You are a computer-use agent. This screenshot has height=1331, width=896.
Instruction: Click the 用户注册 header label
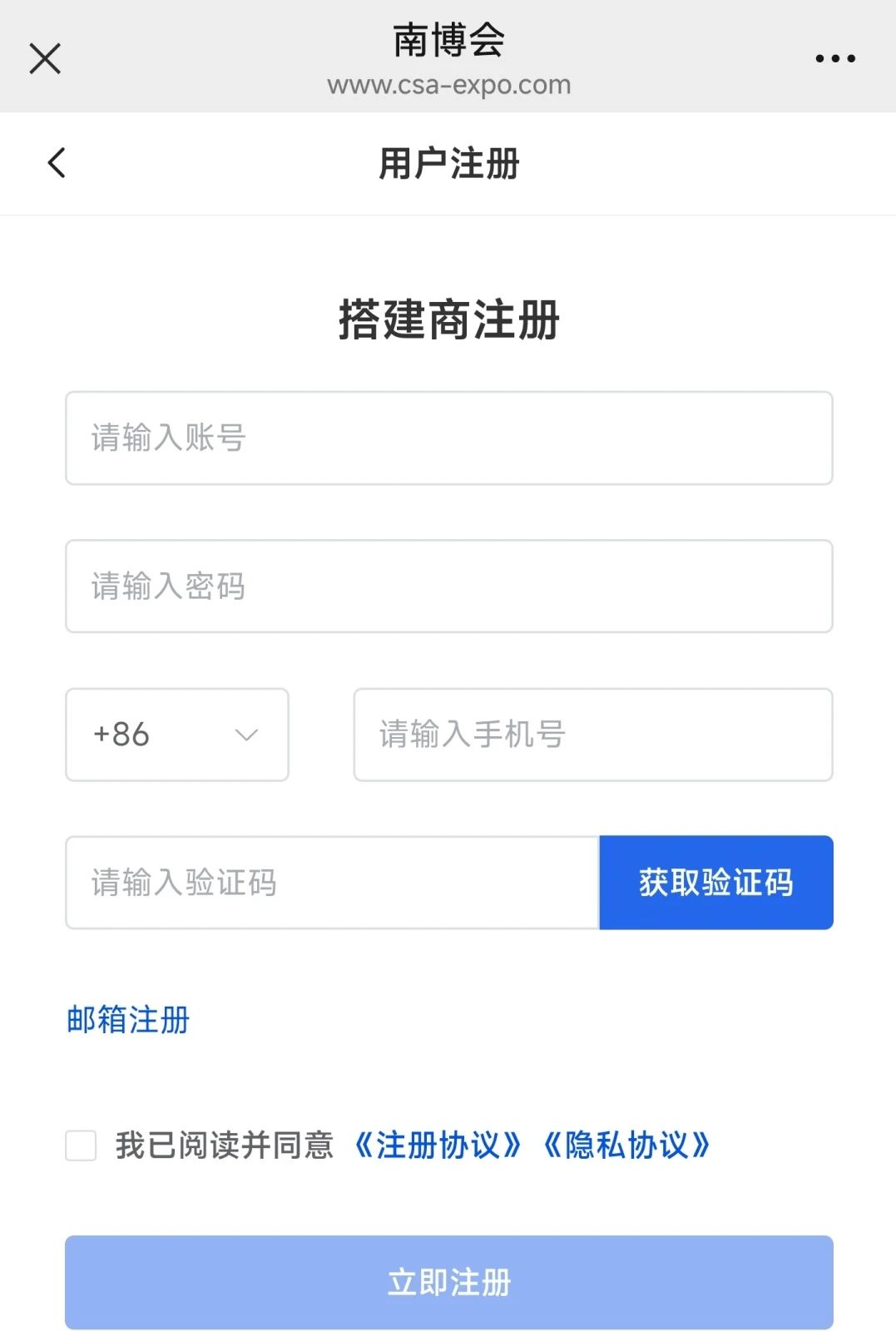(x=448, y=165)
